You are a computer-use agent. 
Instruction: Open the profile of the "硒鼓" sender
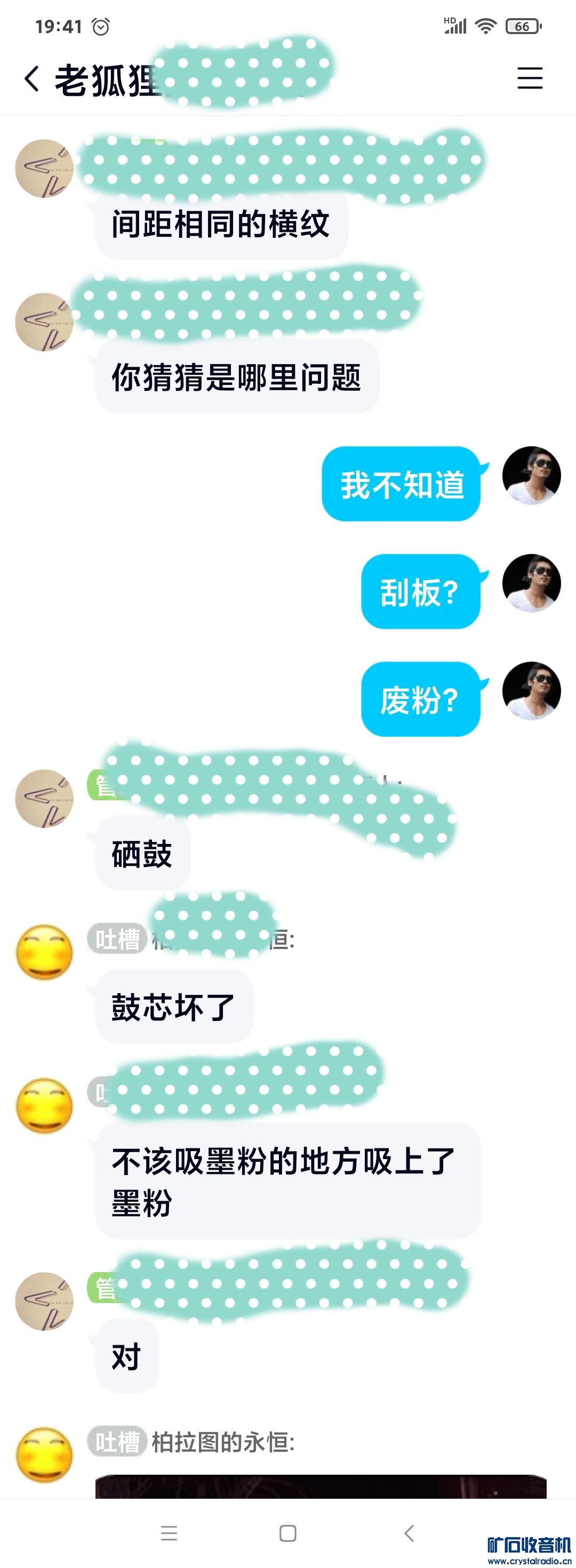tap(44, 798)
